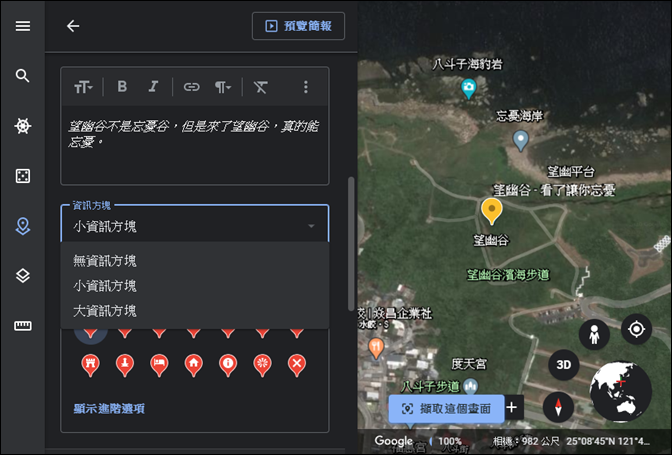Open 顯示進階選項 link

coord(109,408)
